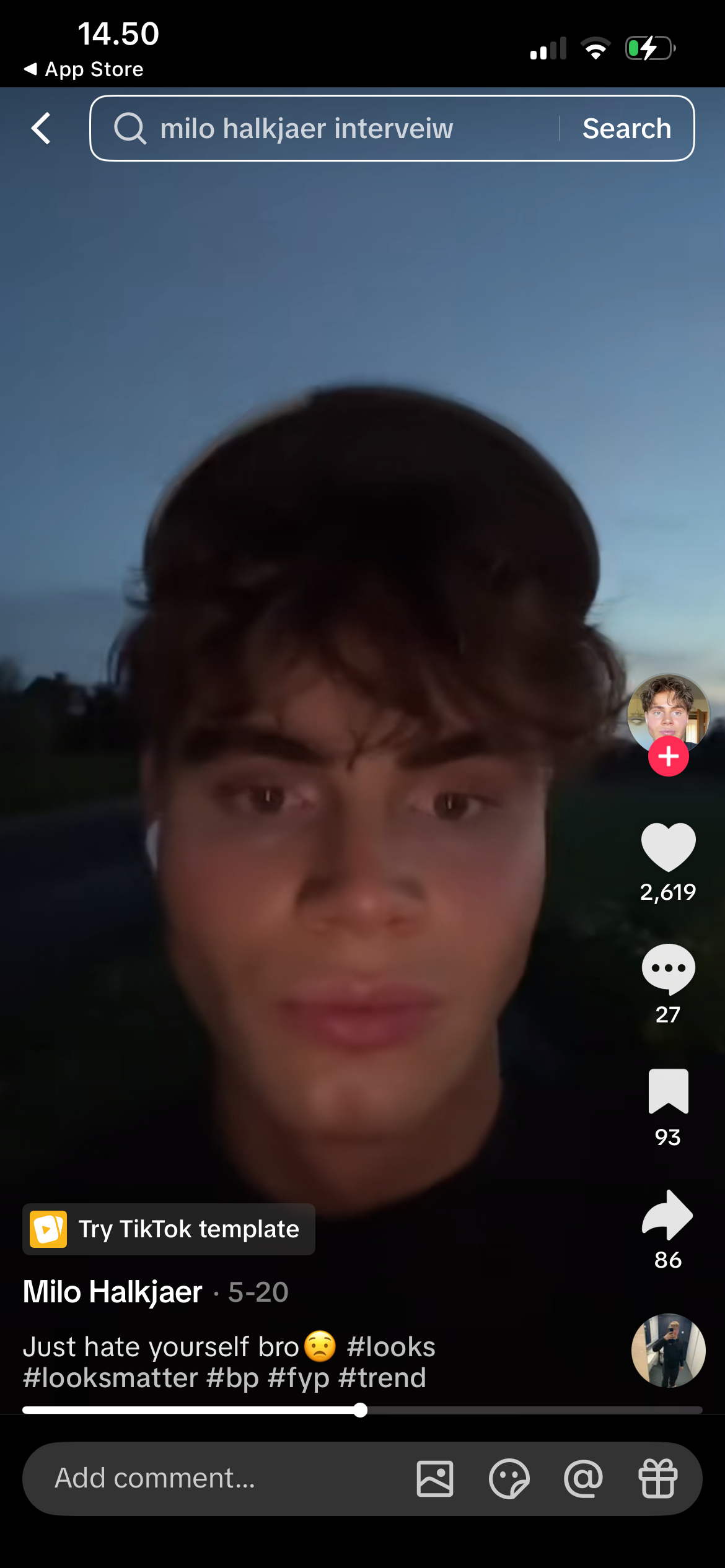The height and width of the screenshot is (1568, 725).
Task: Tap the Add comment field
Action: (x=223, y=1478)
